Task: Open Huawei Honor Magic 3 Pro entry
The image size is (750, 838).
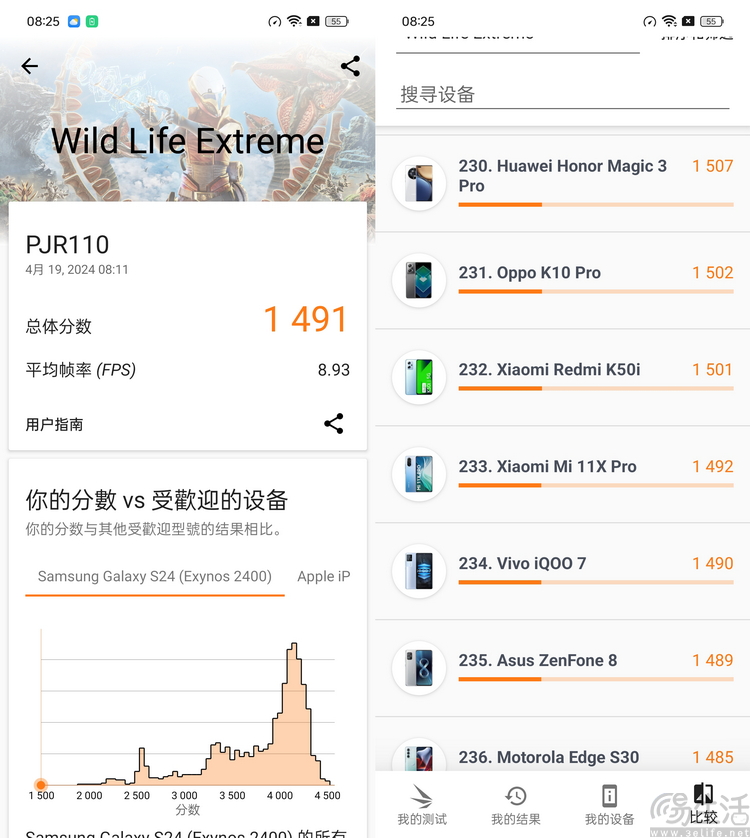Action: pos(562,183)
